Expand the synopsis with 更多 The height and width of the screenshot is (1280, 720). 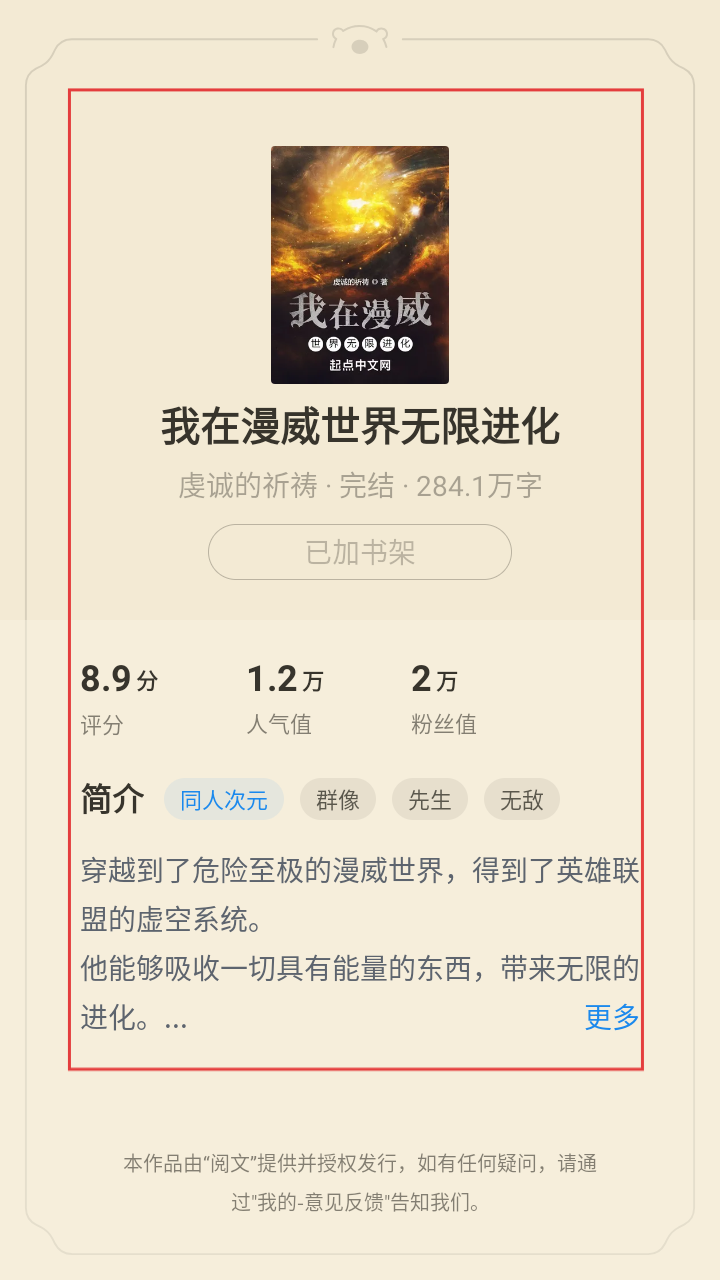tap(611, 1018)
